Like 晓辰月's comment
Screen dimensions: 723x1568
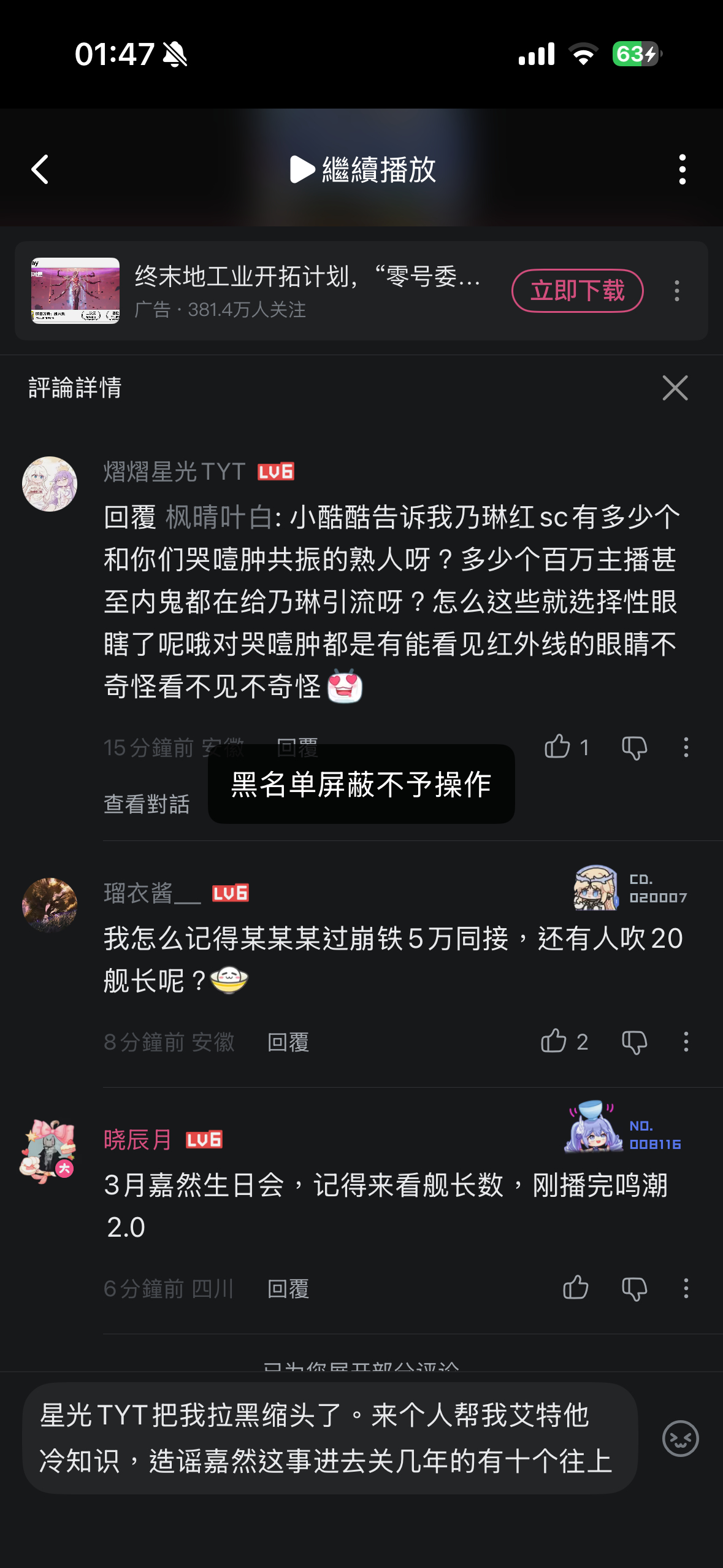pos(575,1288)
